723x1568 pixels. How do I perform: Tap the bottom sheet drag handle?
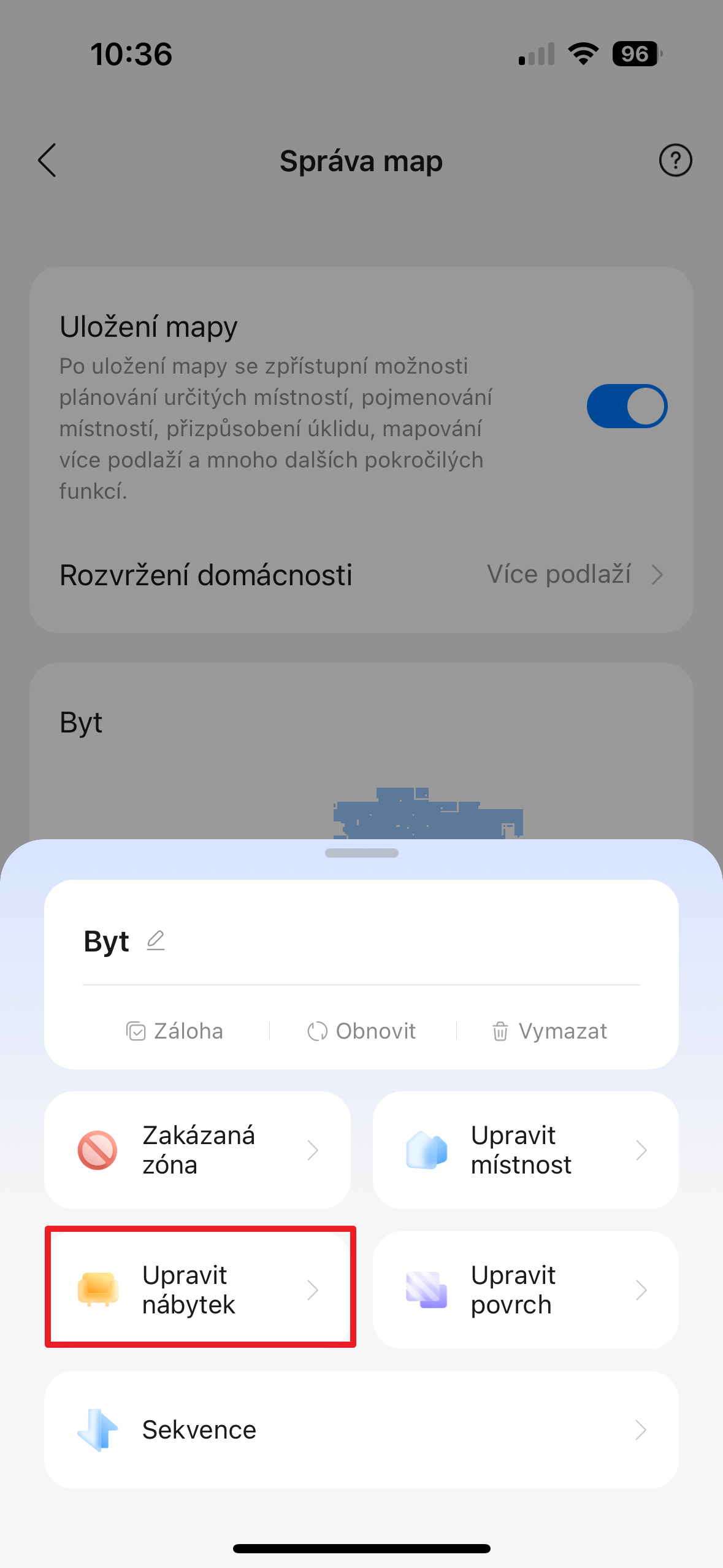point(361,853)
